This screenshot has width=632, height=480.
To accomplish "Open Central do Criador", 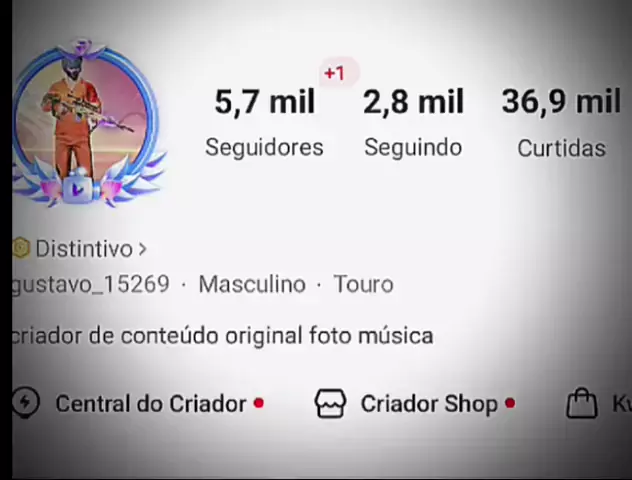I will [x=148, y=403].
